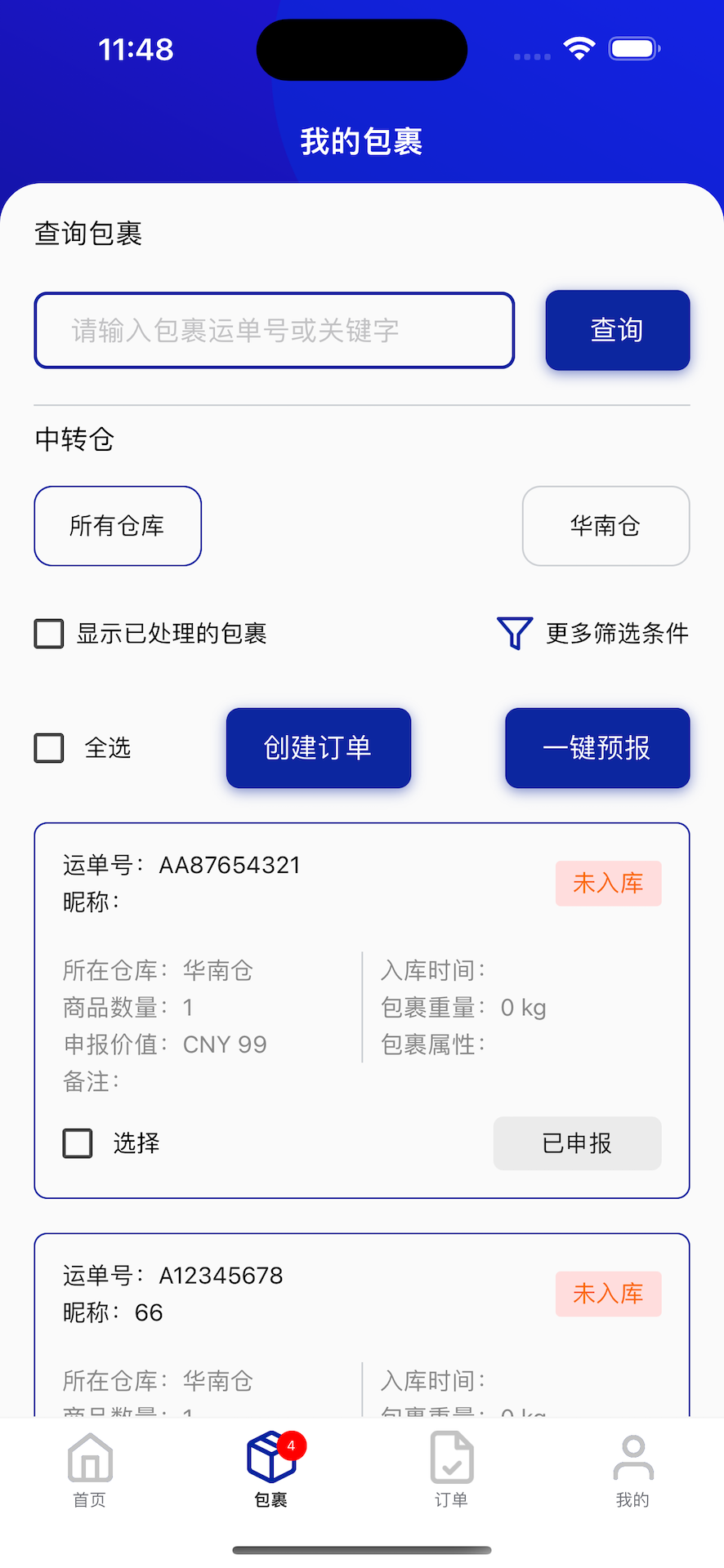The height and width of the screenshot is (1568, 724).
Task: Switch to the 订单 orders tab
Action: (x=452, y=1470)
